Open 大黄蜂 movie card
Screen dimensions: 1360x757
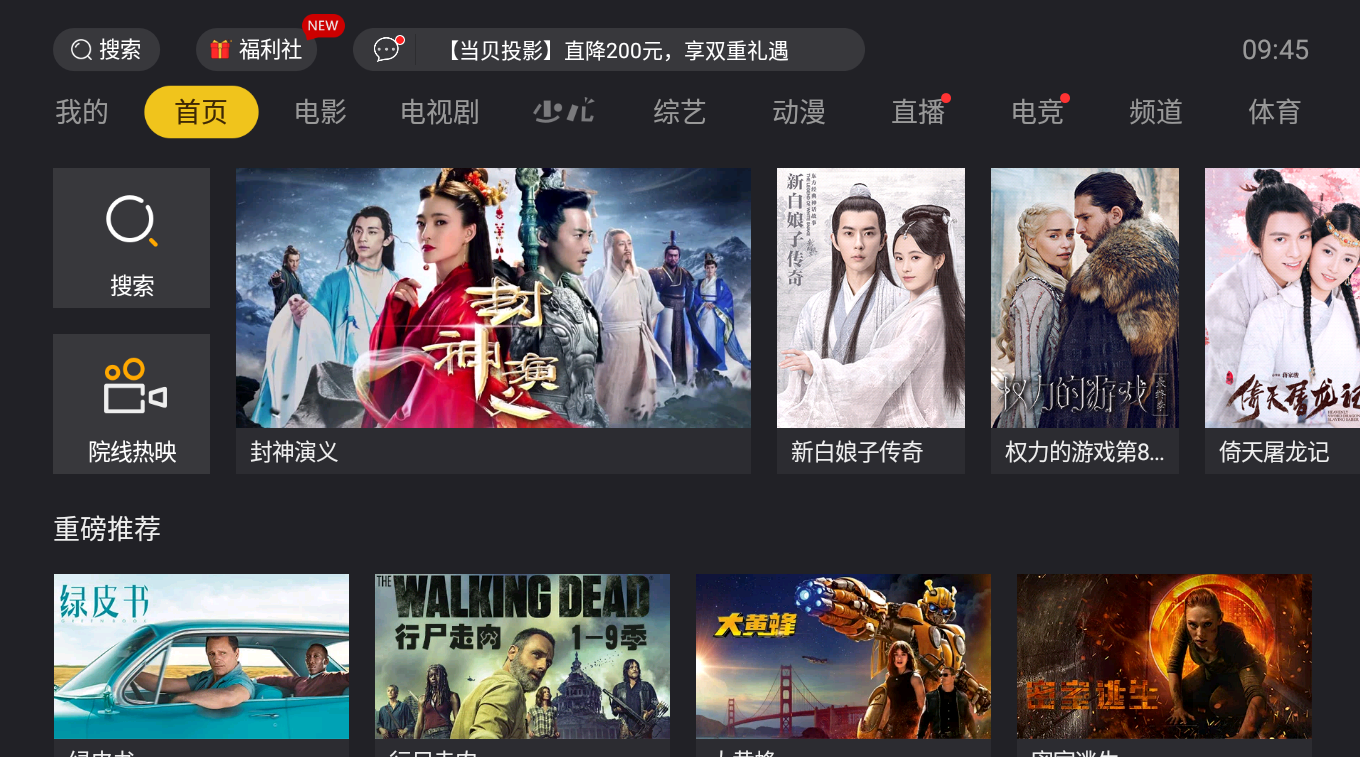pyautogui.click(x=843, y=656)
